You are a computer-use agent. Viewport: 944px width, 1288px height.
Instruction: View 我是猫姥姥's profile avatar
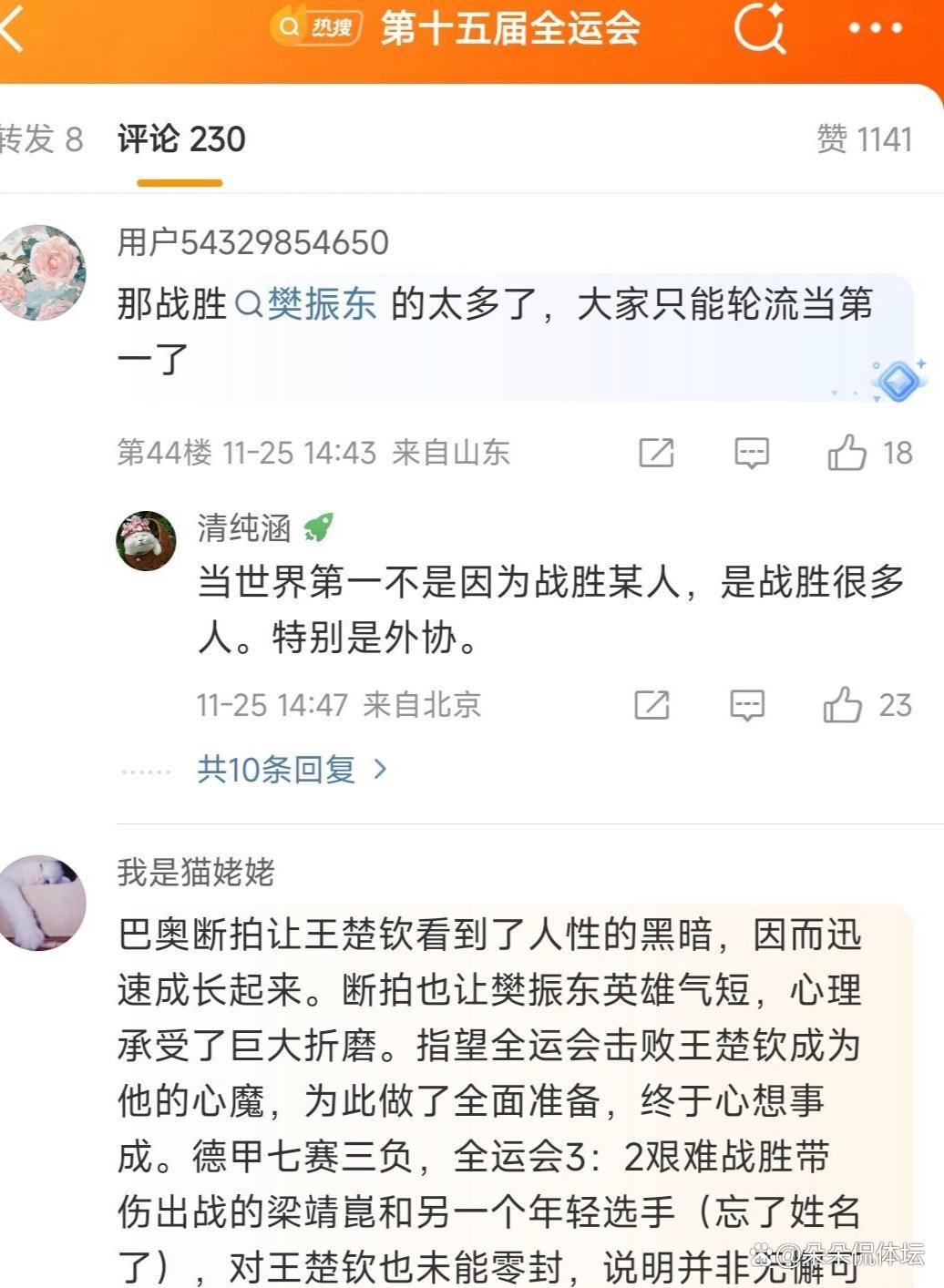point(42,903)
